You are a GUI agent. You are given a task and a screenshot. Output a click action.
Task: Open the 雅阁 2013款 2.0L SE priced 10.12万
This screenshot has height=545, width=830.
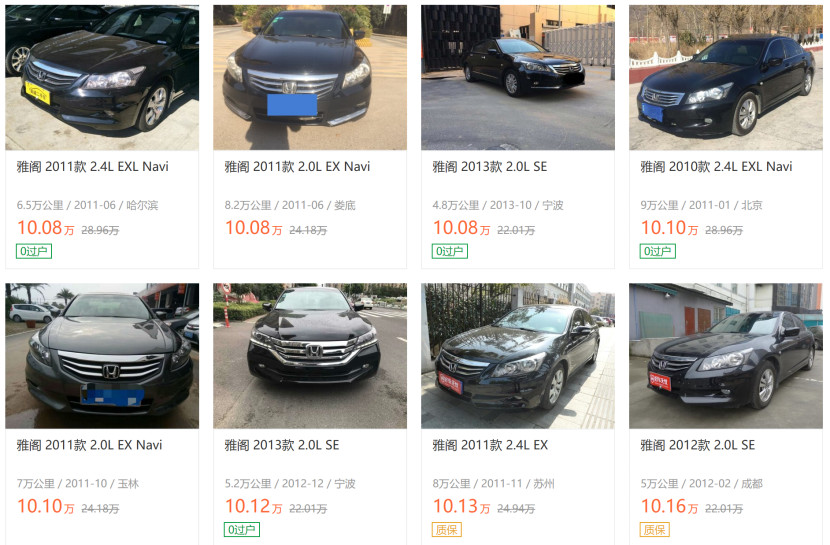click(282, 444)
